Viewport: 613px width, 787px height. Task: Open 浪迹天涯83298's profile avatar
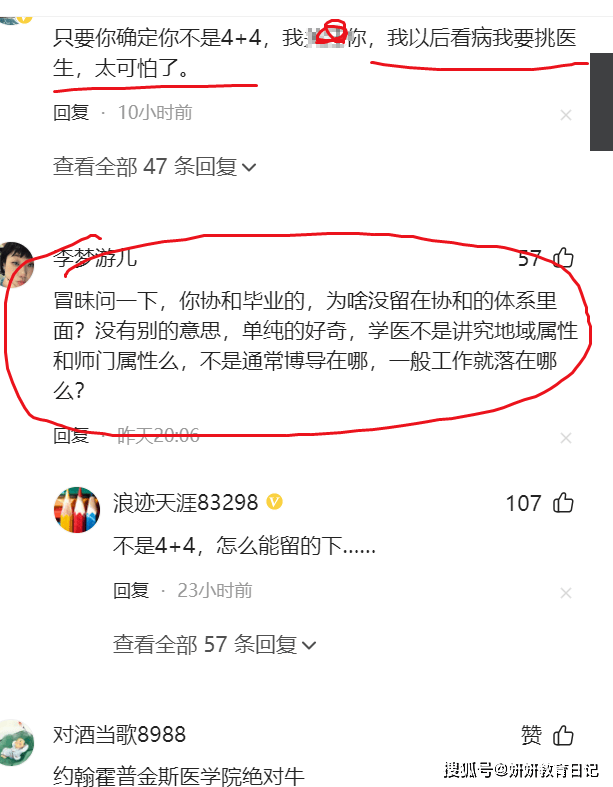pos(76,510)
